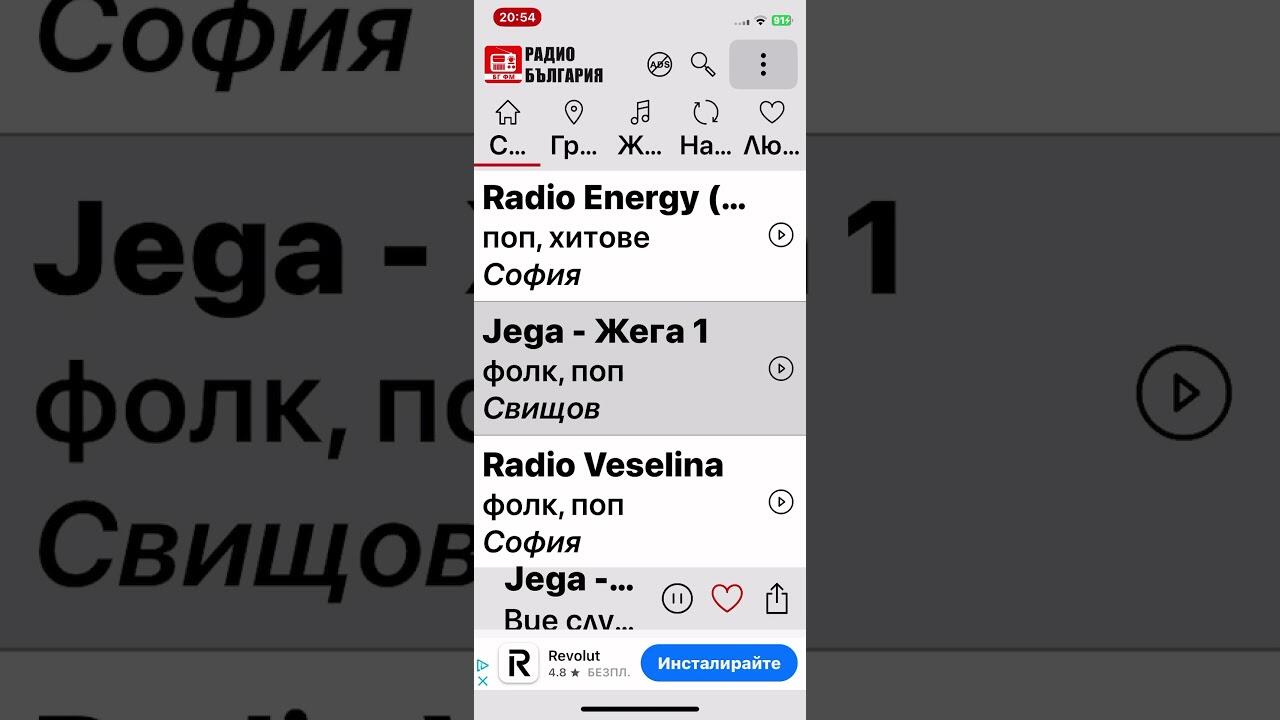This screenshot has height=720, width=1280.
Task: Switch to the genres music tab
Action: [640, 128]
